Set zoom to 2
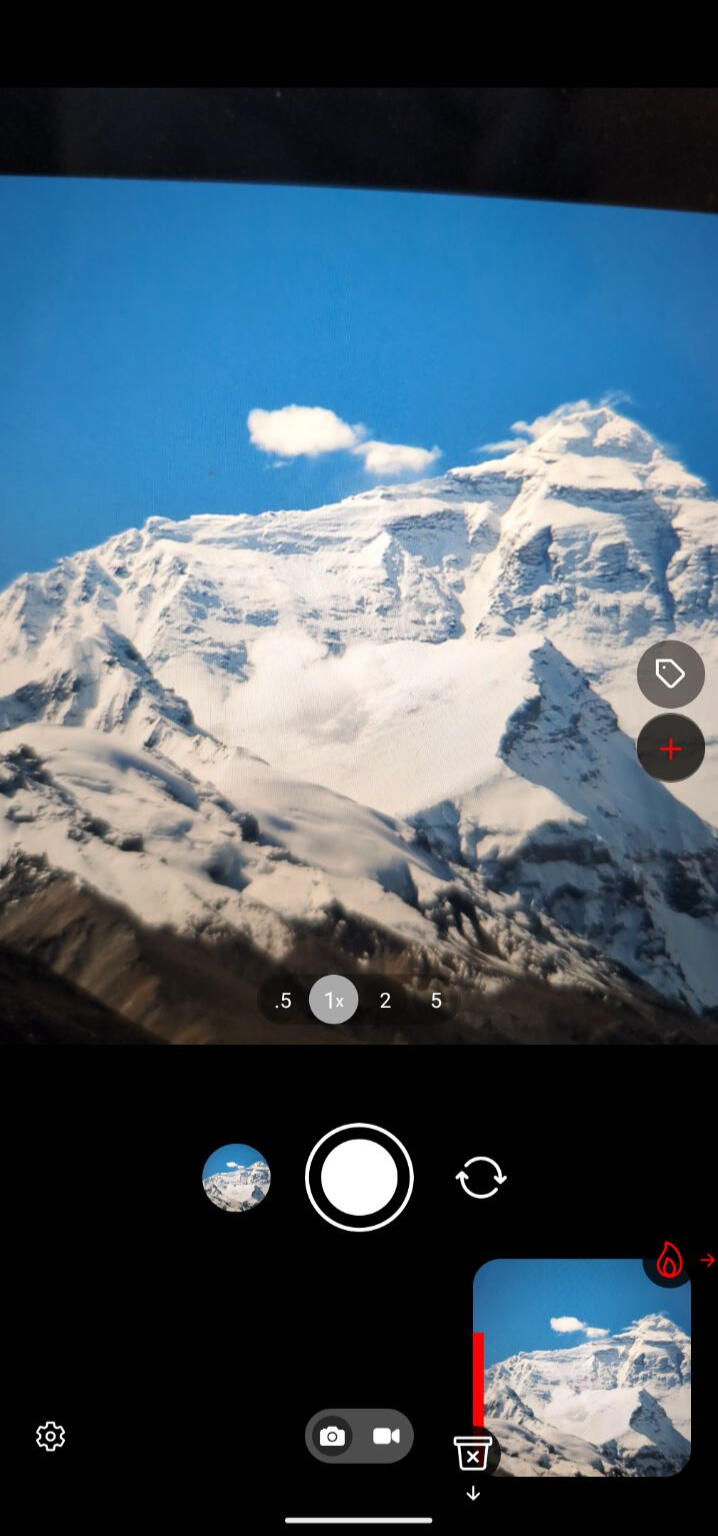 coord(385,1000)
